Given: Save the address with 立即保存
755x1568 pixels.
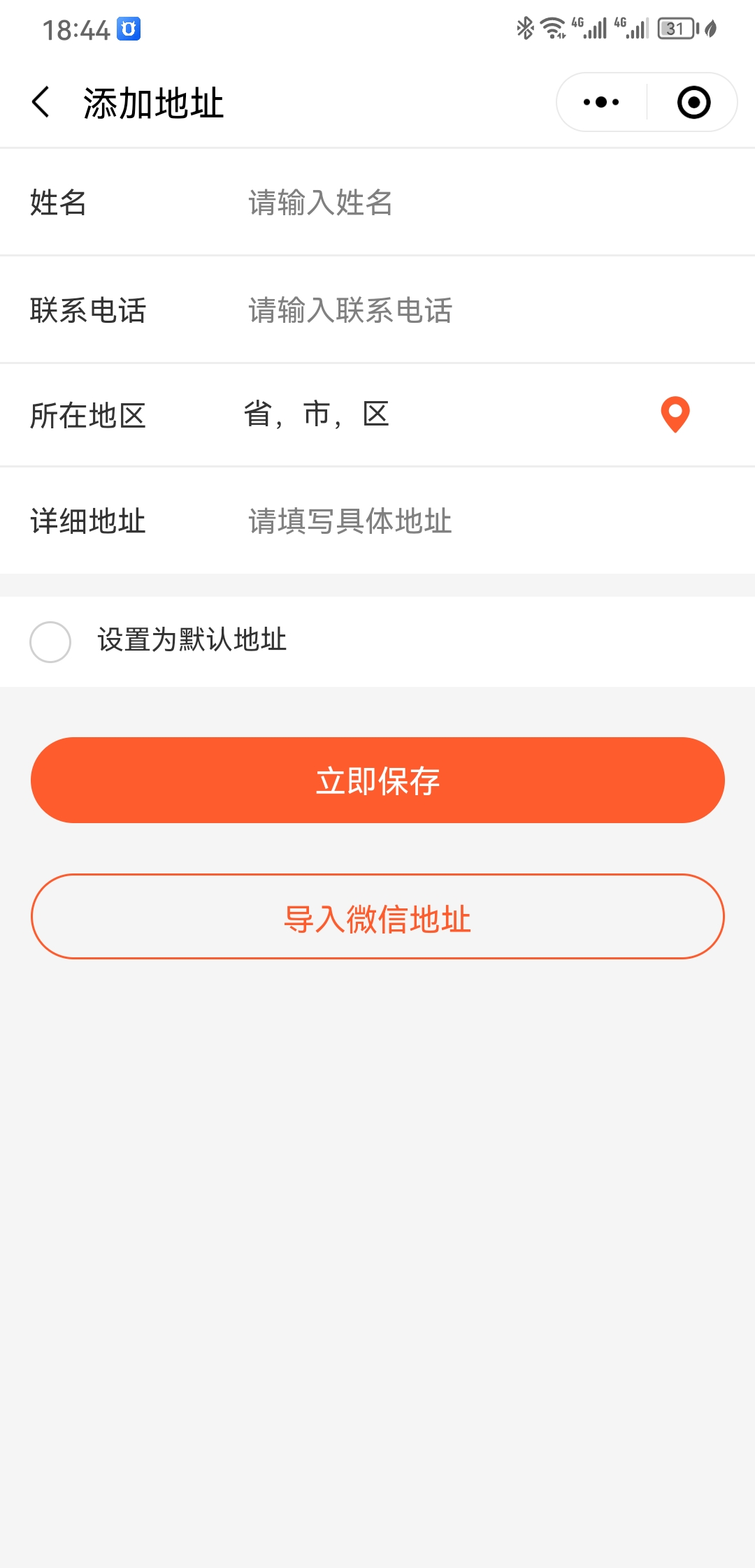Looking at the screenshot, I should tap(377, 780).
